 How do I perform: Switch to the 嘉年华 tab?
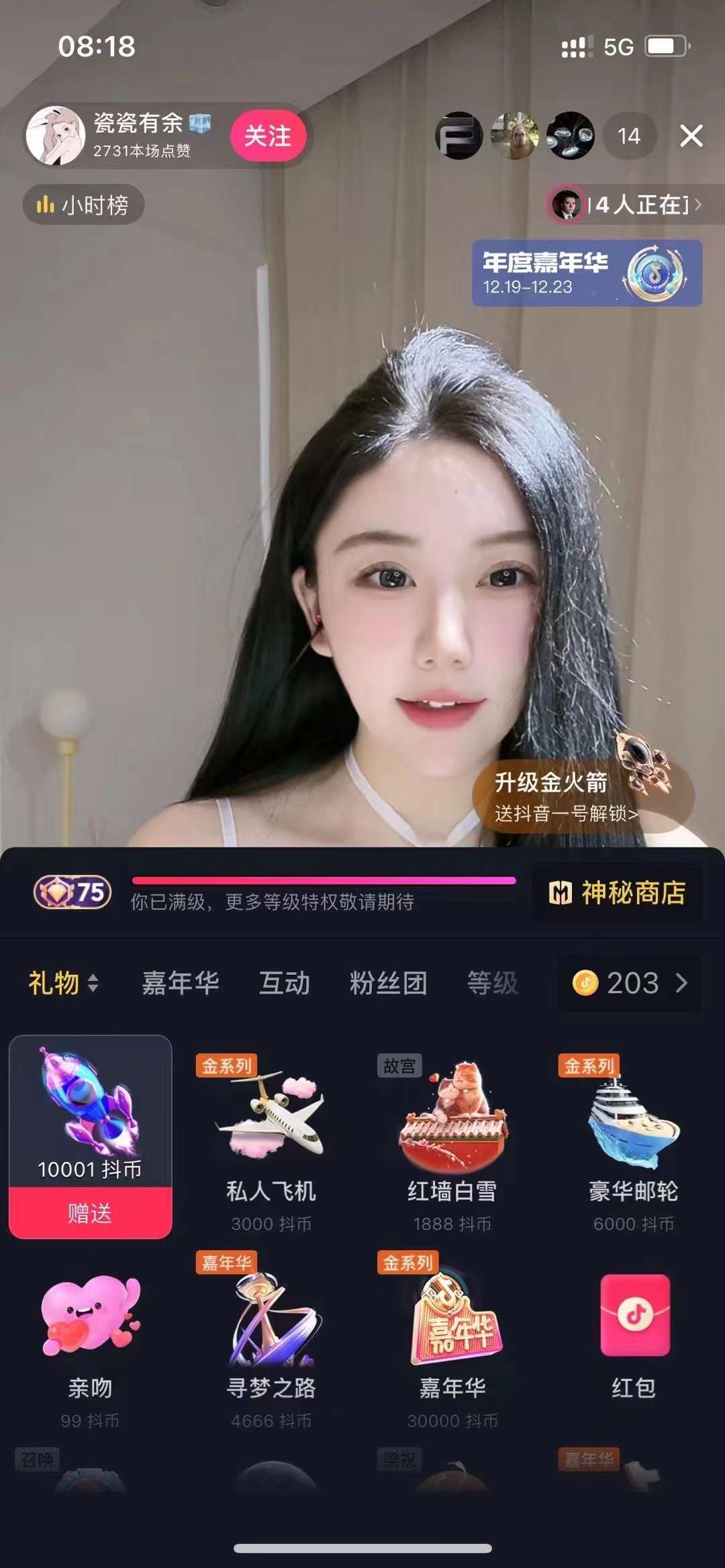180,983
